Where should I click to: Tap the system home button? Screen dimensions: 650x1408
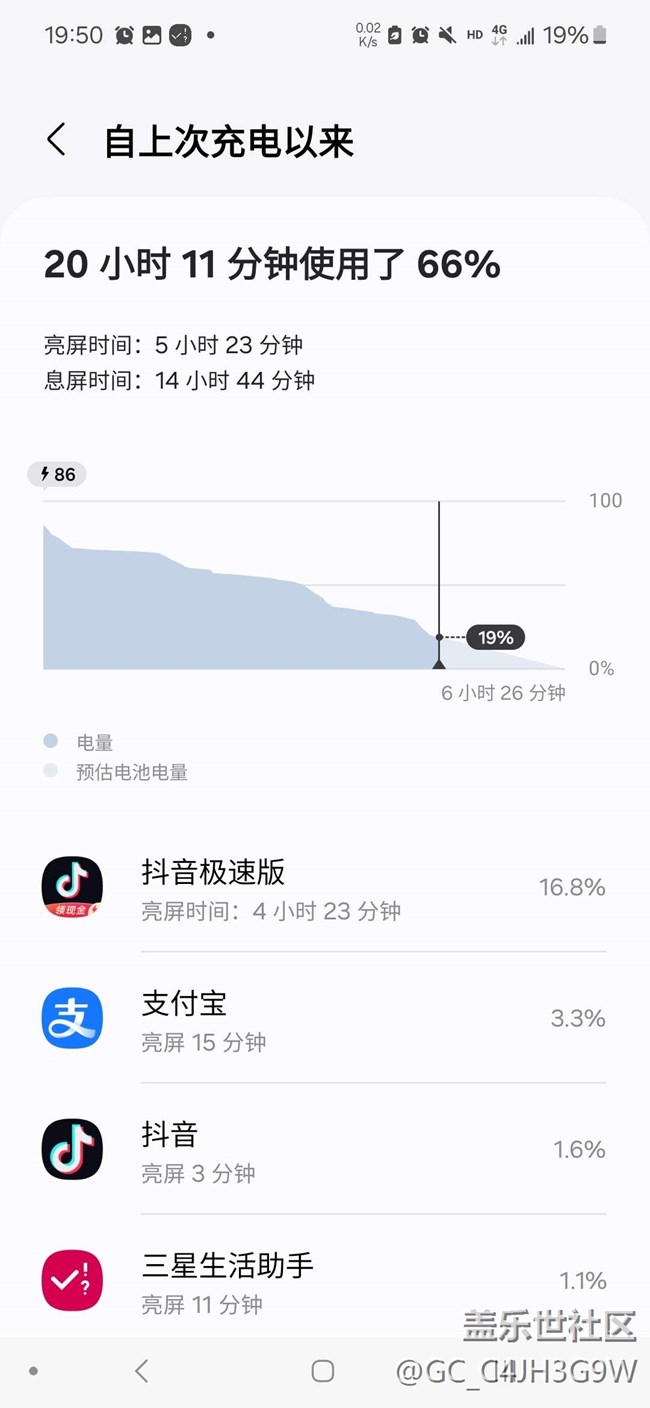coord(322,1371)
